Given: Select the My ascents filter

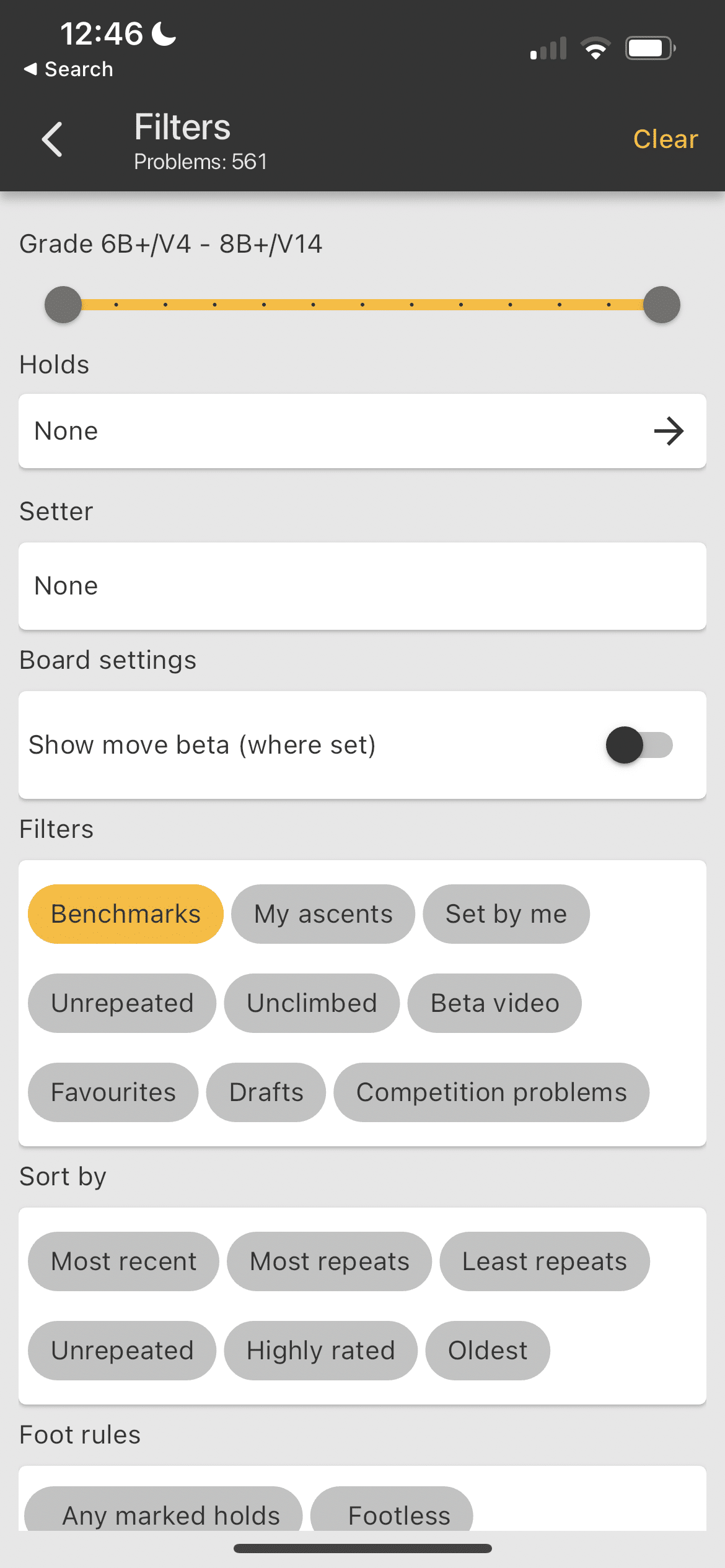Looking at the screenshot, I should click(x=323, y=914).
